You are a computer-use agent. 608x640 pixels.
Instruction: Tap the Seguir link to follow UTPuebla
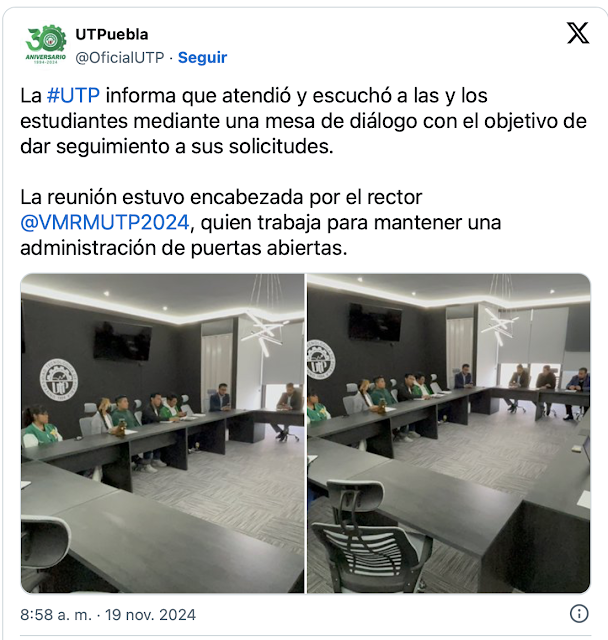202,57
